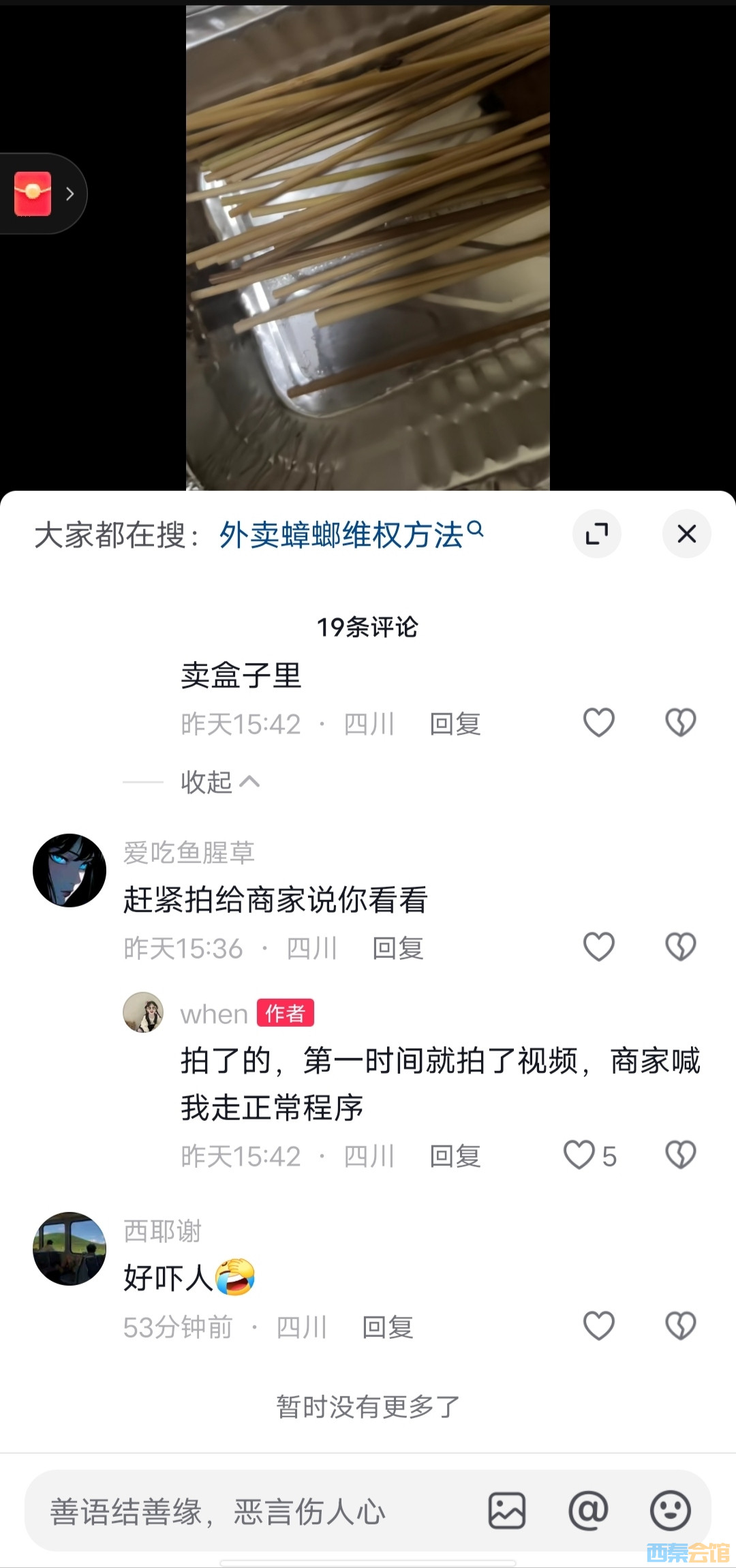Image resolution: width=736 pixels, height=1568 pixels.
Task: Open the red envelope floating widget
Action: tap(34, 194)
